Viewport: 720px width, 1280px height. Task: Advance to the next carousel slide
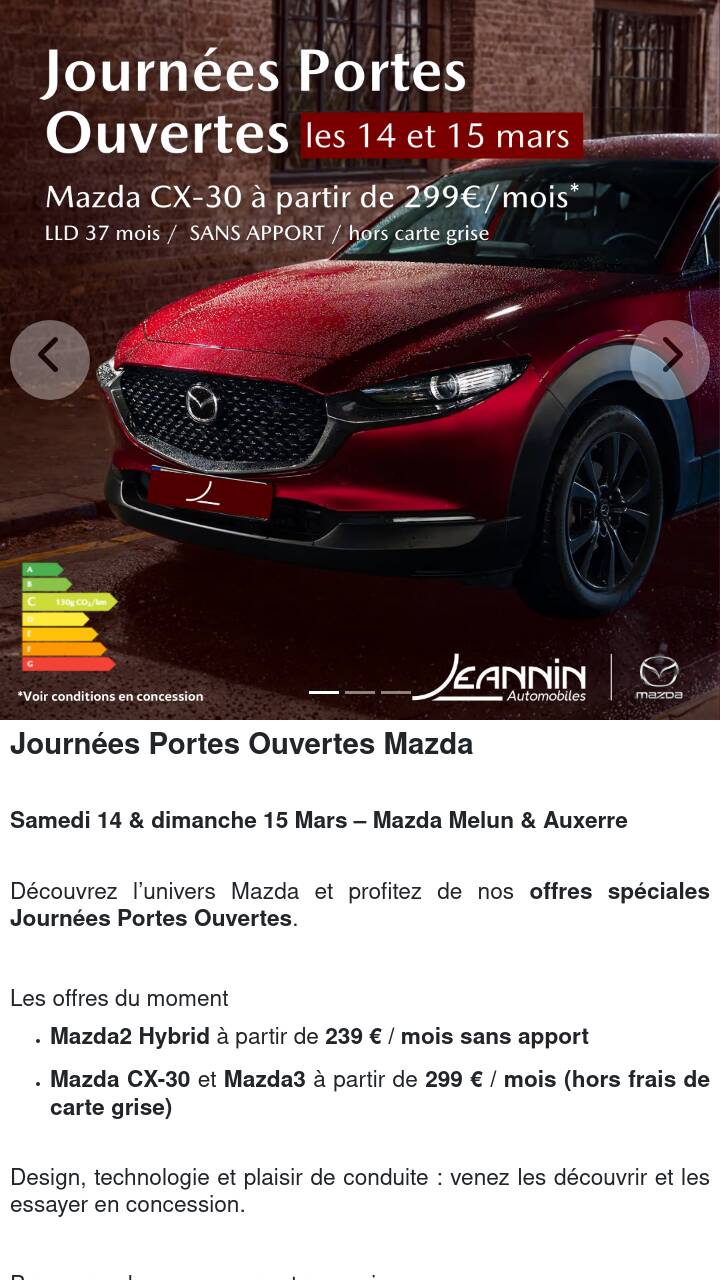[x=670, y=359]
